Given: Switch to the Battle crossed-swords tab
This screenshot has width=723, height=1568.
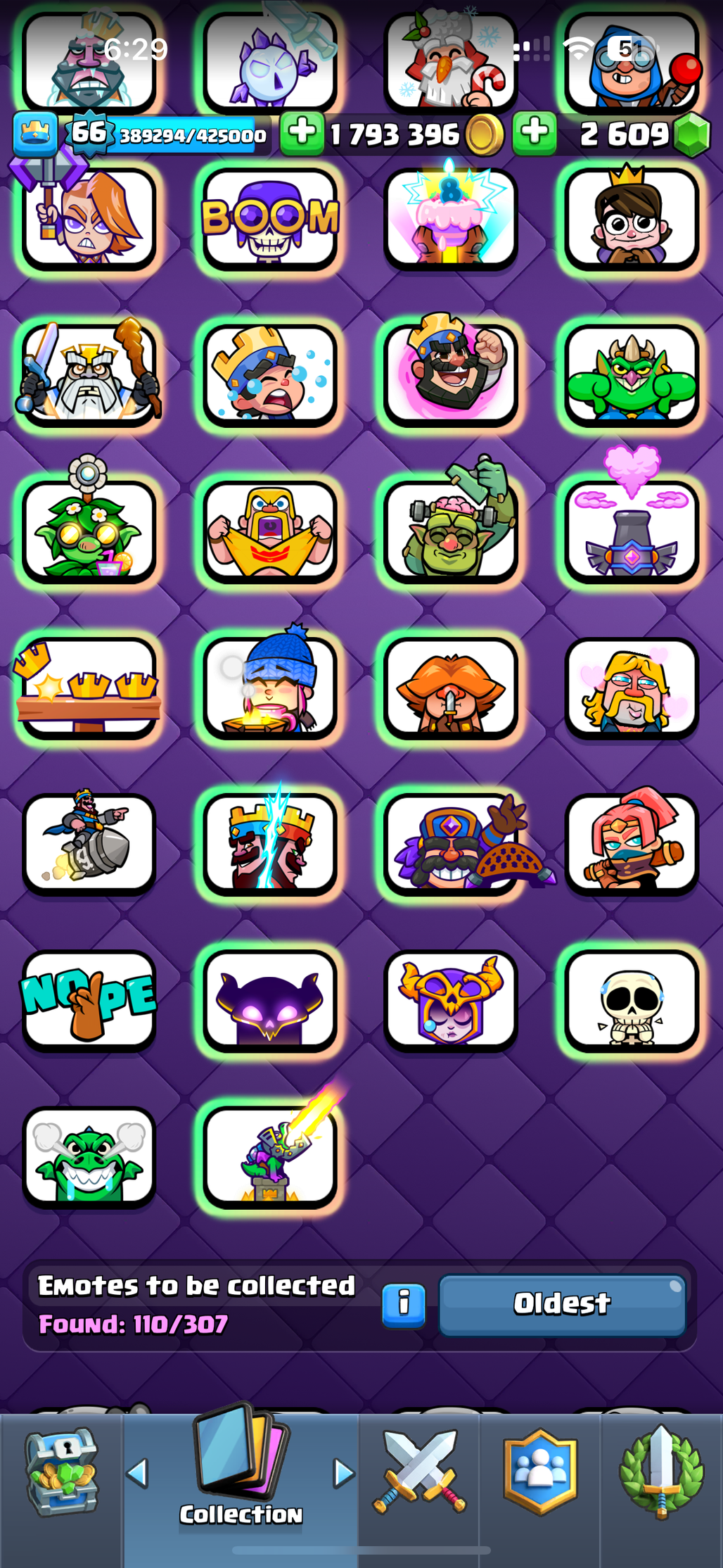Looking at the screenshot, I should [419, 1472].
